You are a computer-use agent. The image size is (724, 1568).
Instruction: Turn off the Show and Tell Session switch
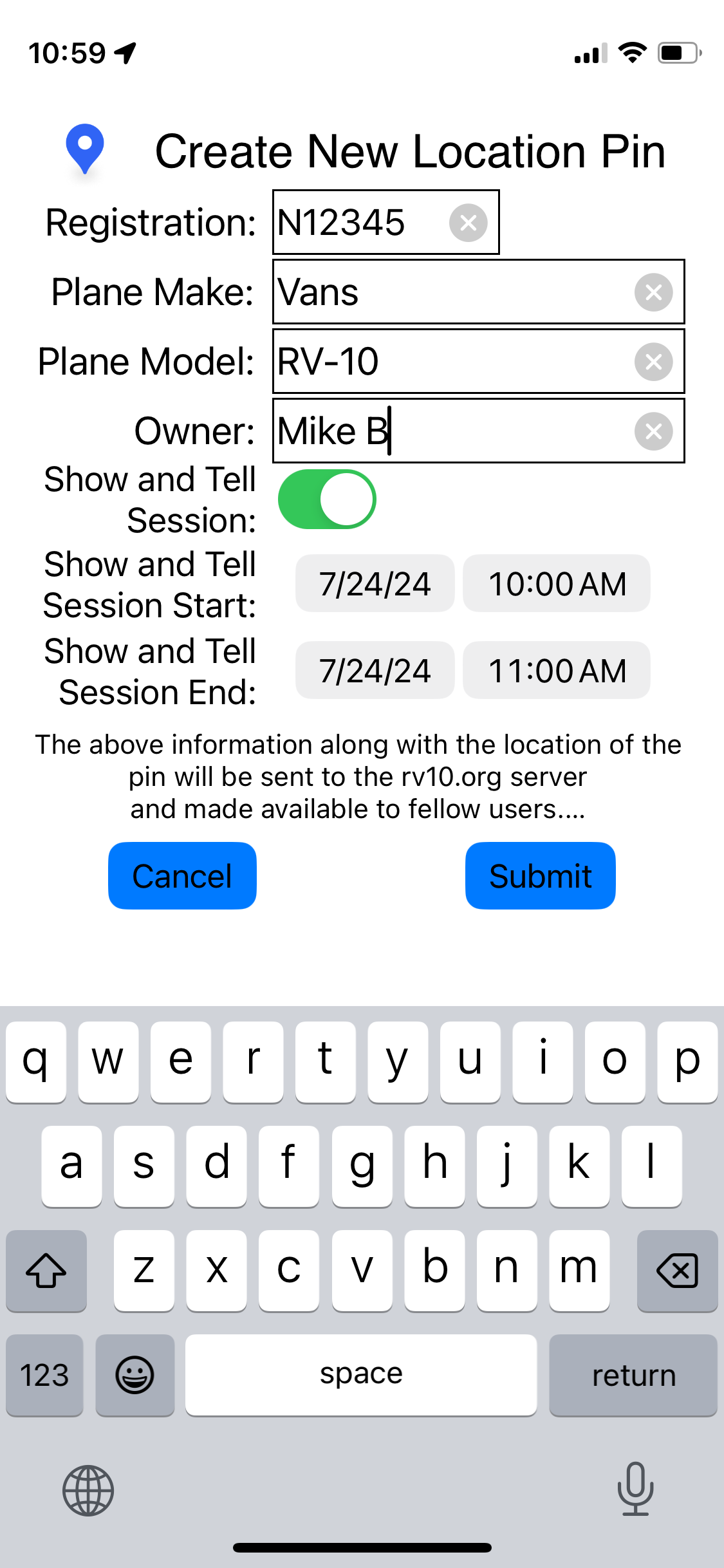point(327,499)
